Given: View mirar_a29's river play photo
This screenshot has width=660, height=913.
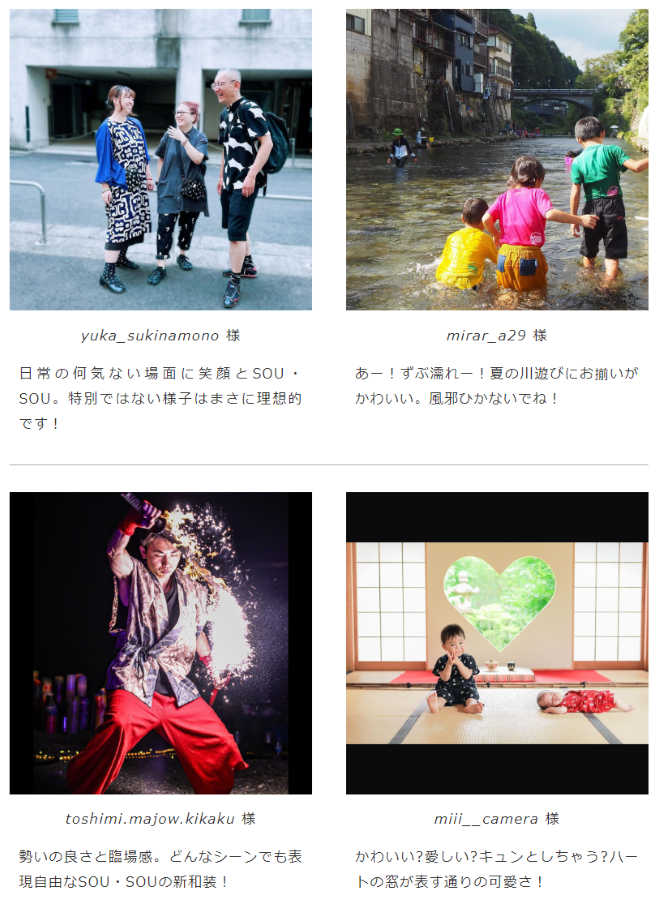Looking at the screenshot, I should (x=497, y=160).
